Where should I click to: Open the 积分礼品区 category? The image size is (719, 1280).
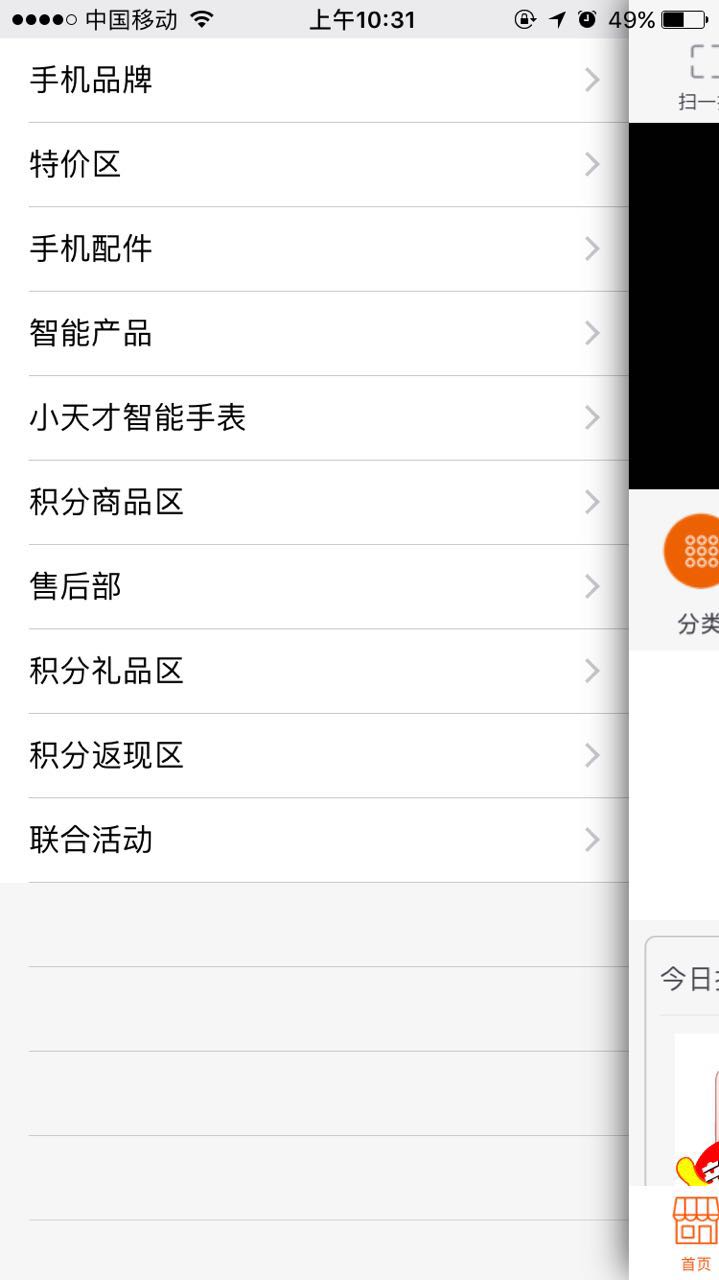(314, 671)
